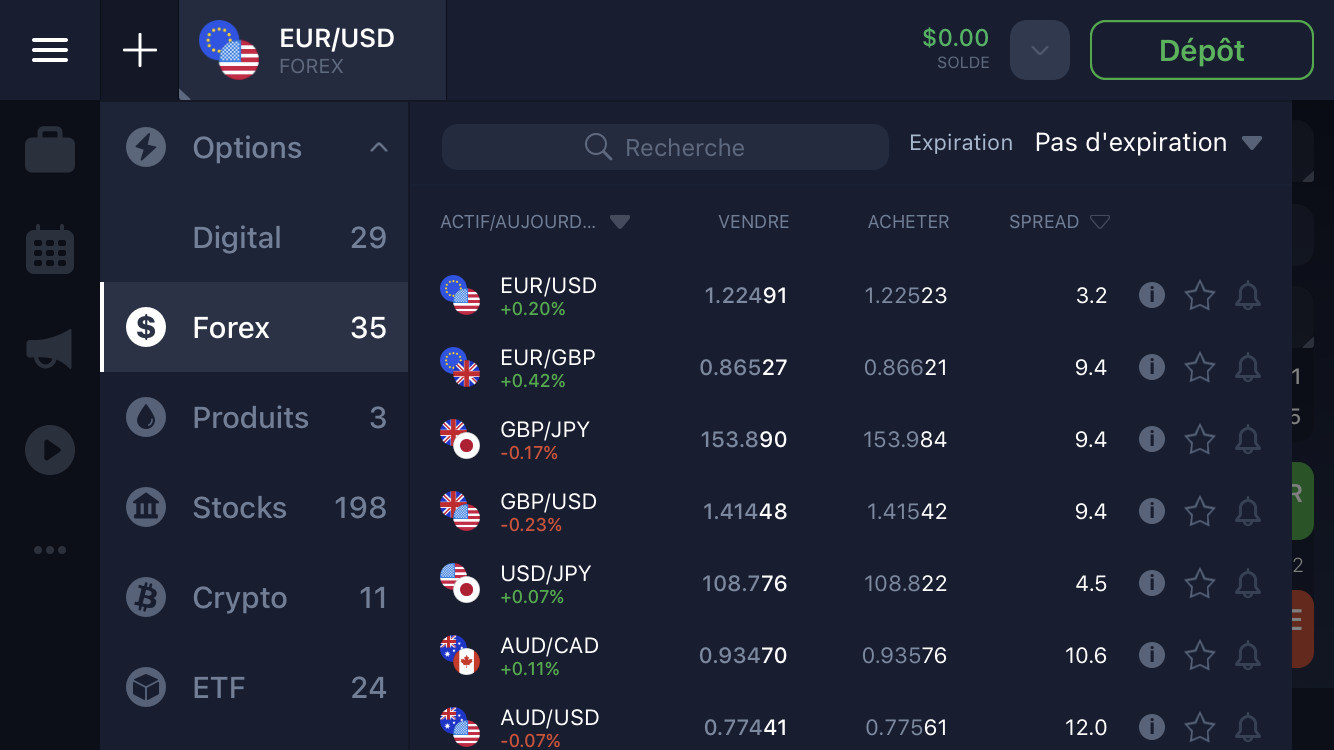Screen dimensions: 1334x750
Task: Set a price alert for USD/JPY
Action: tap(1248, 583)
